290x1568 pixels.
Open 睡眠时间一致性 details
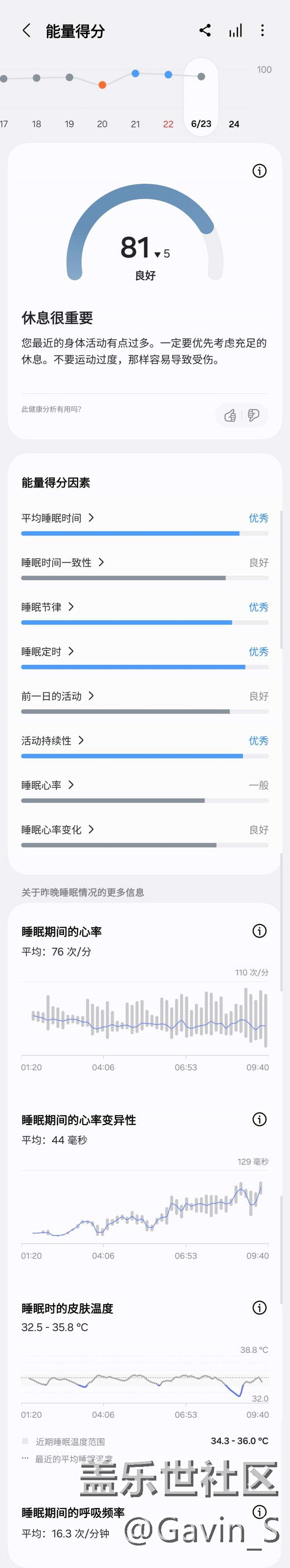point(62,562)
